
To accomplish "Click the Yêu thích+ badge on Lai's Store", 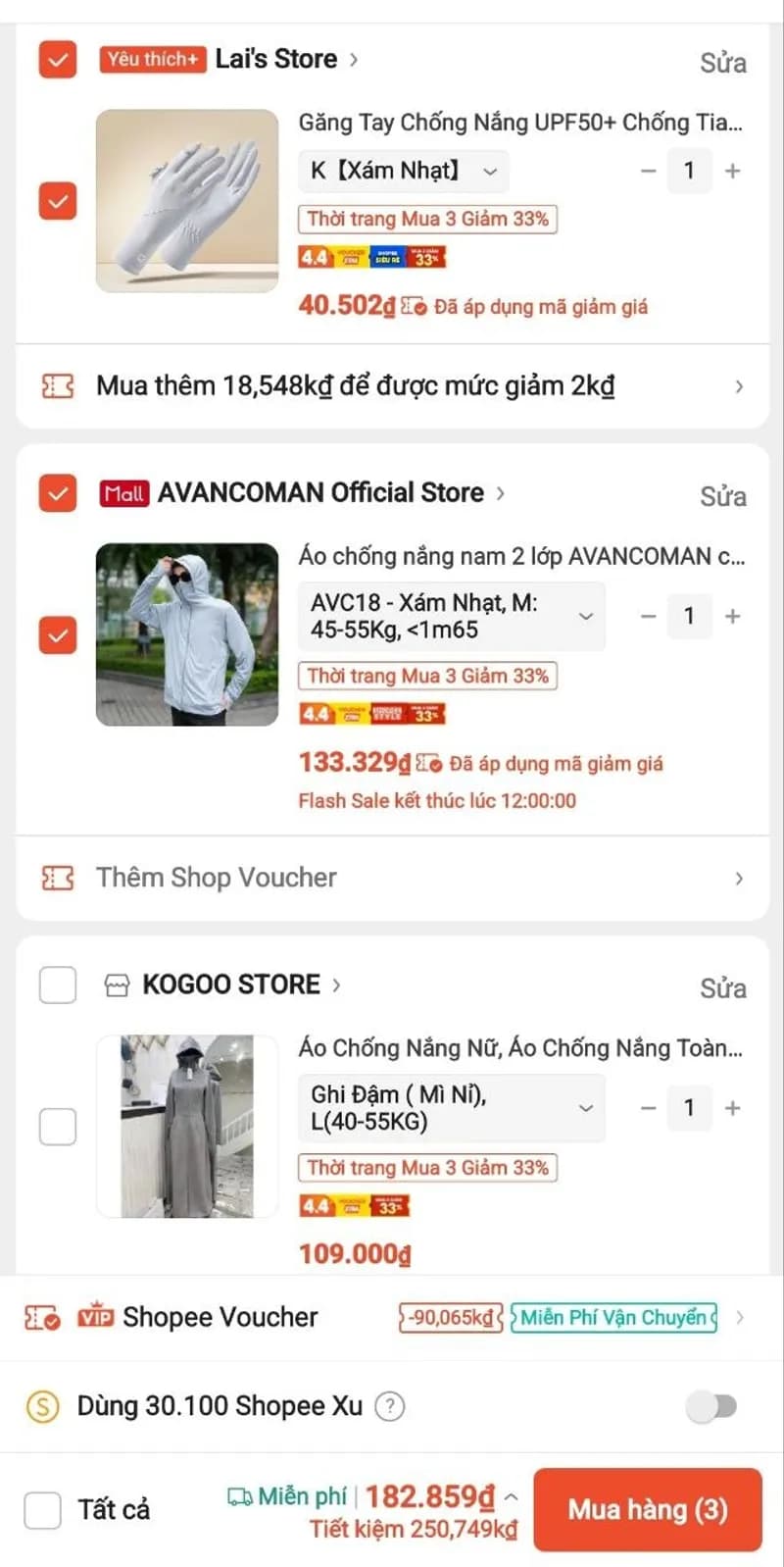I will pos(153,60).
